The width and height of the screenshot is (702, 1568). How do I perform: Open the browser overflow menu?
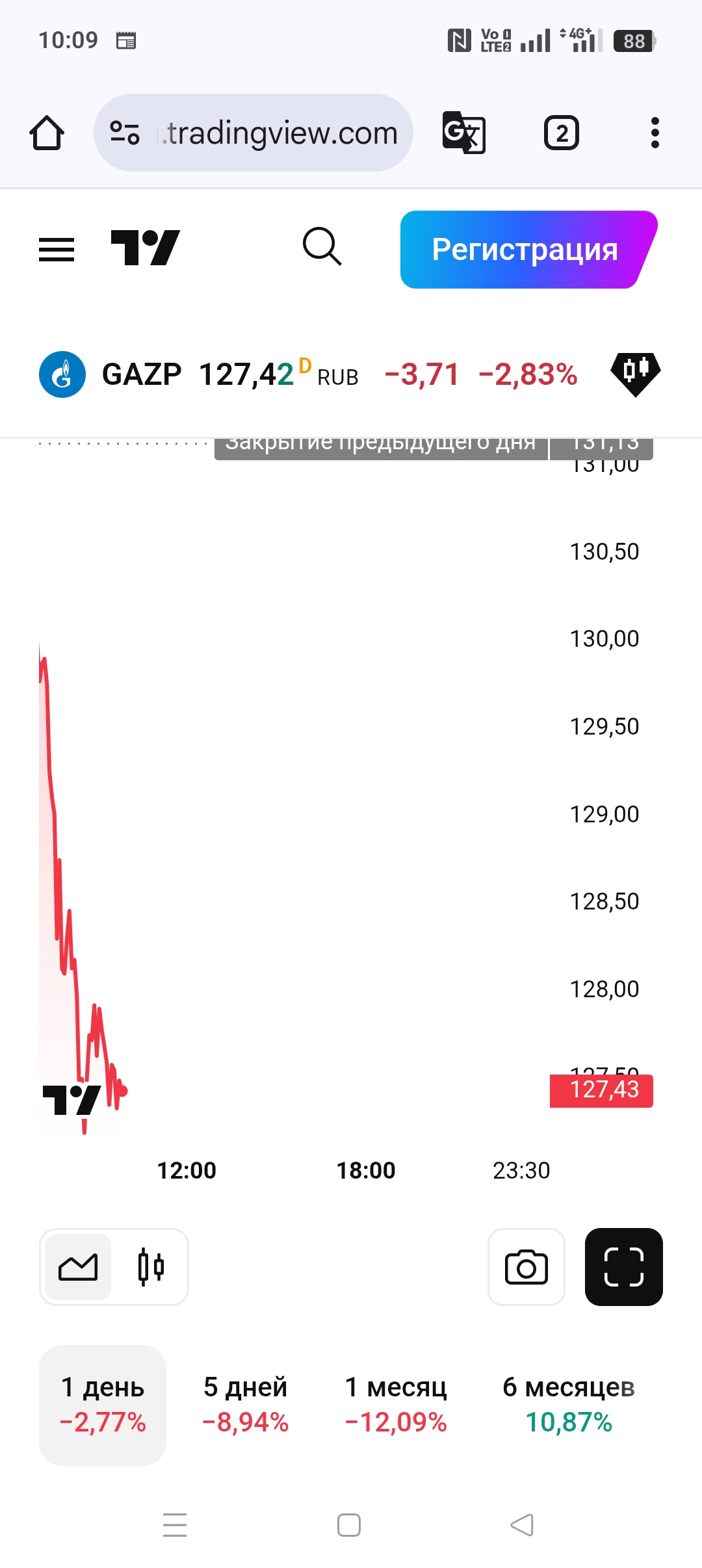[655, 133]
